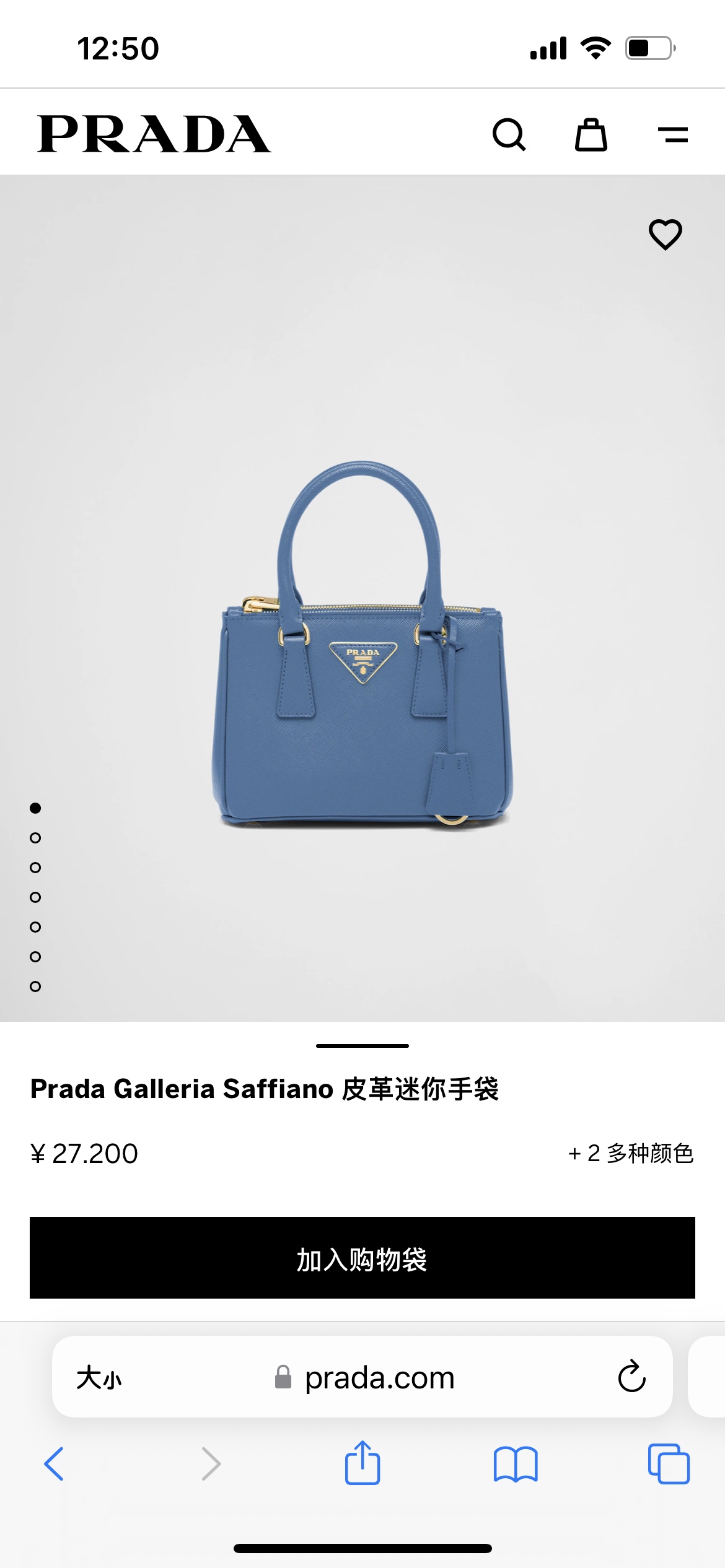Tap 加入购物袋 to add to bag
Viewport: 725px width, 1568px height.
point(362,1258)
